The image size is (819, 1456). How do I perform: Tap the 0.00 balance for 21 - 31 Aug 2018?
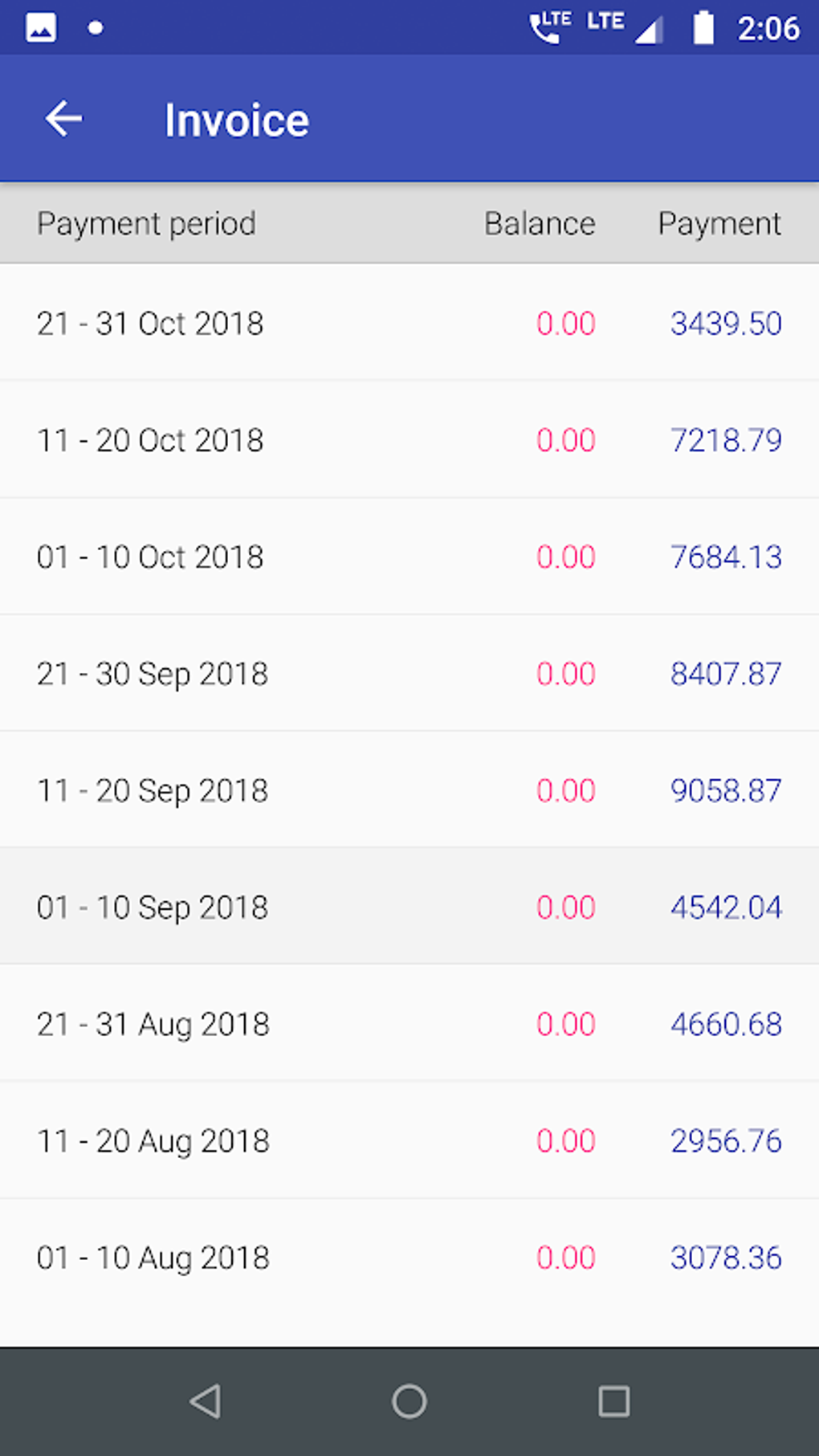(x=565, y=1023)
